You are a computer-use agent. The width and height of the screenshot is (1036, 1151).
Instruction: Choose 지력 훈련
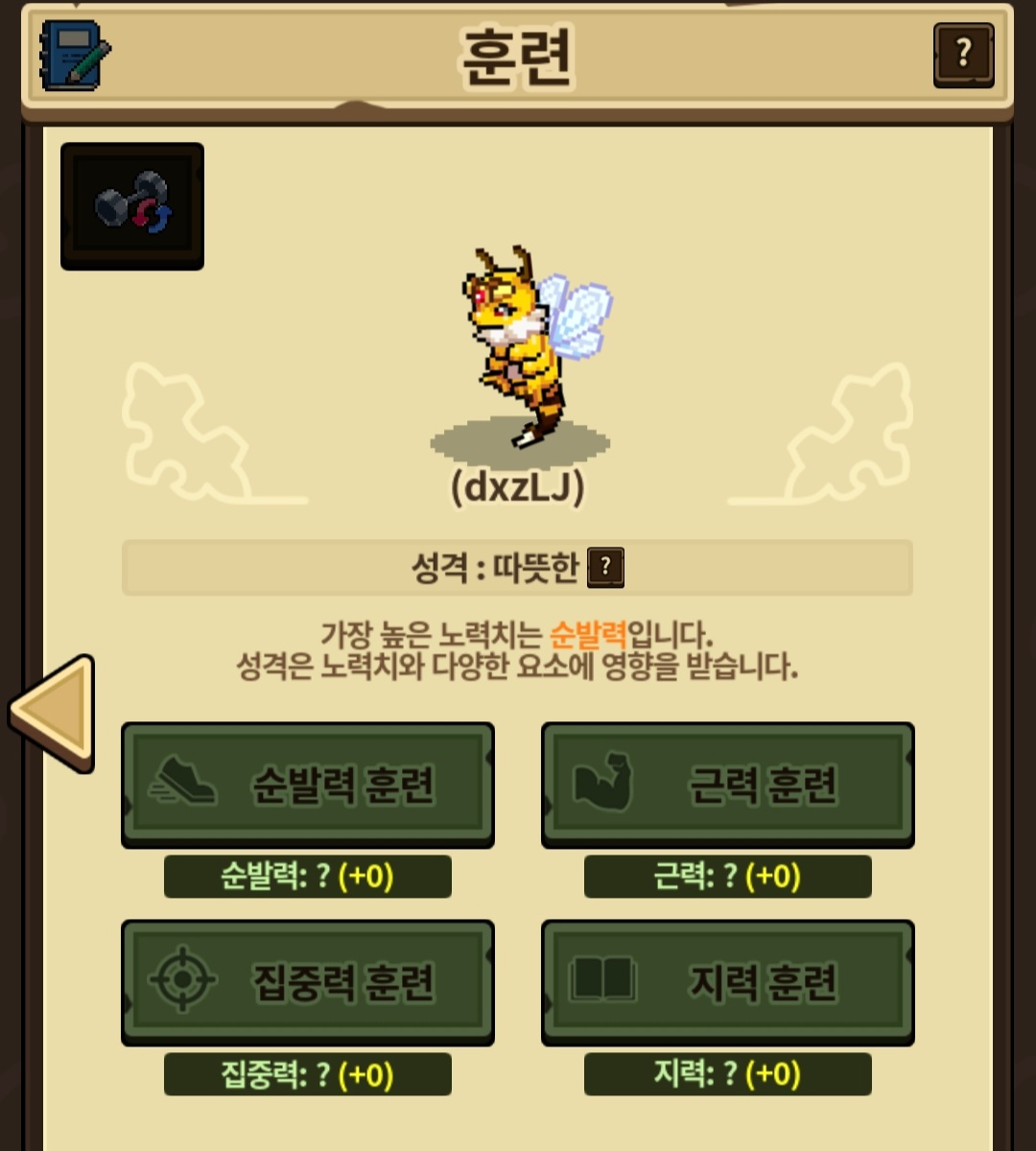pyautogui.click(x=727, y=982)
